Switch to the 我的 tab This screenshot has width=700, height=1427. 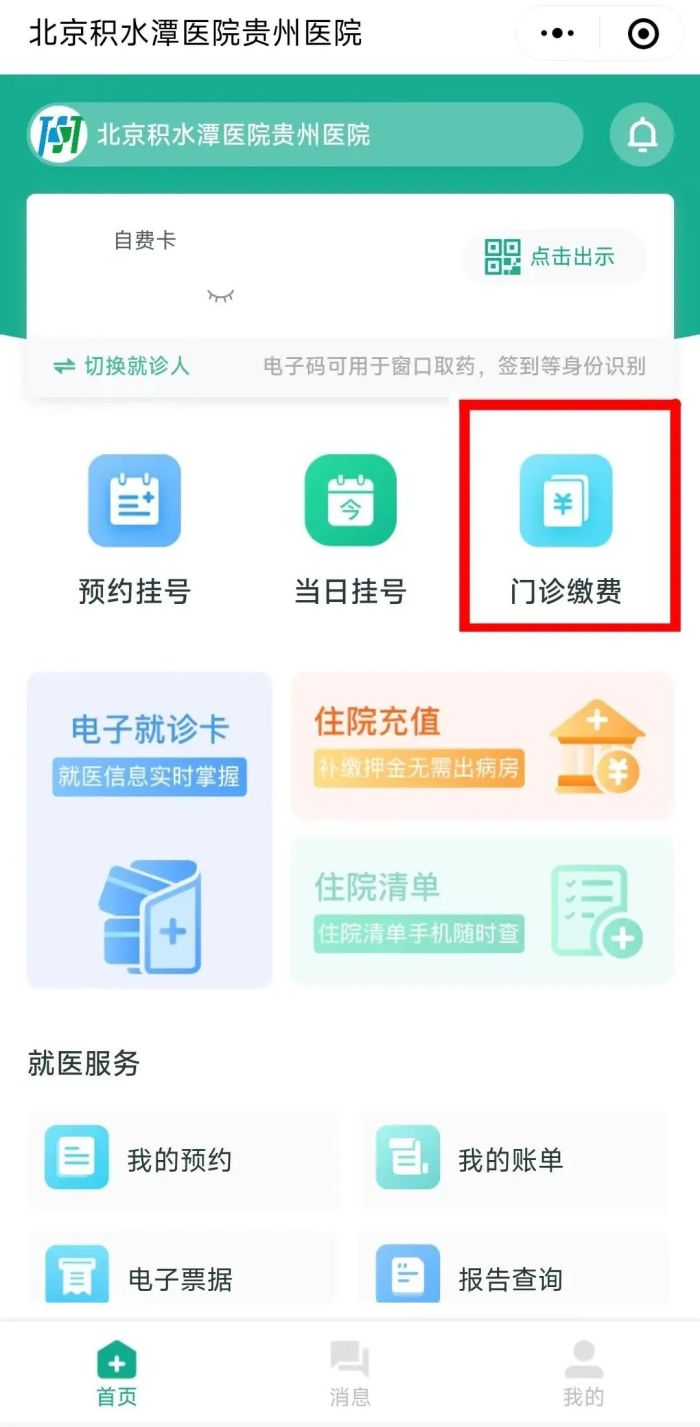click(583, 1374)
